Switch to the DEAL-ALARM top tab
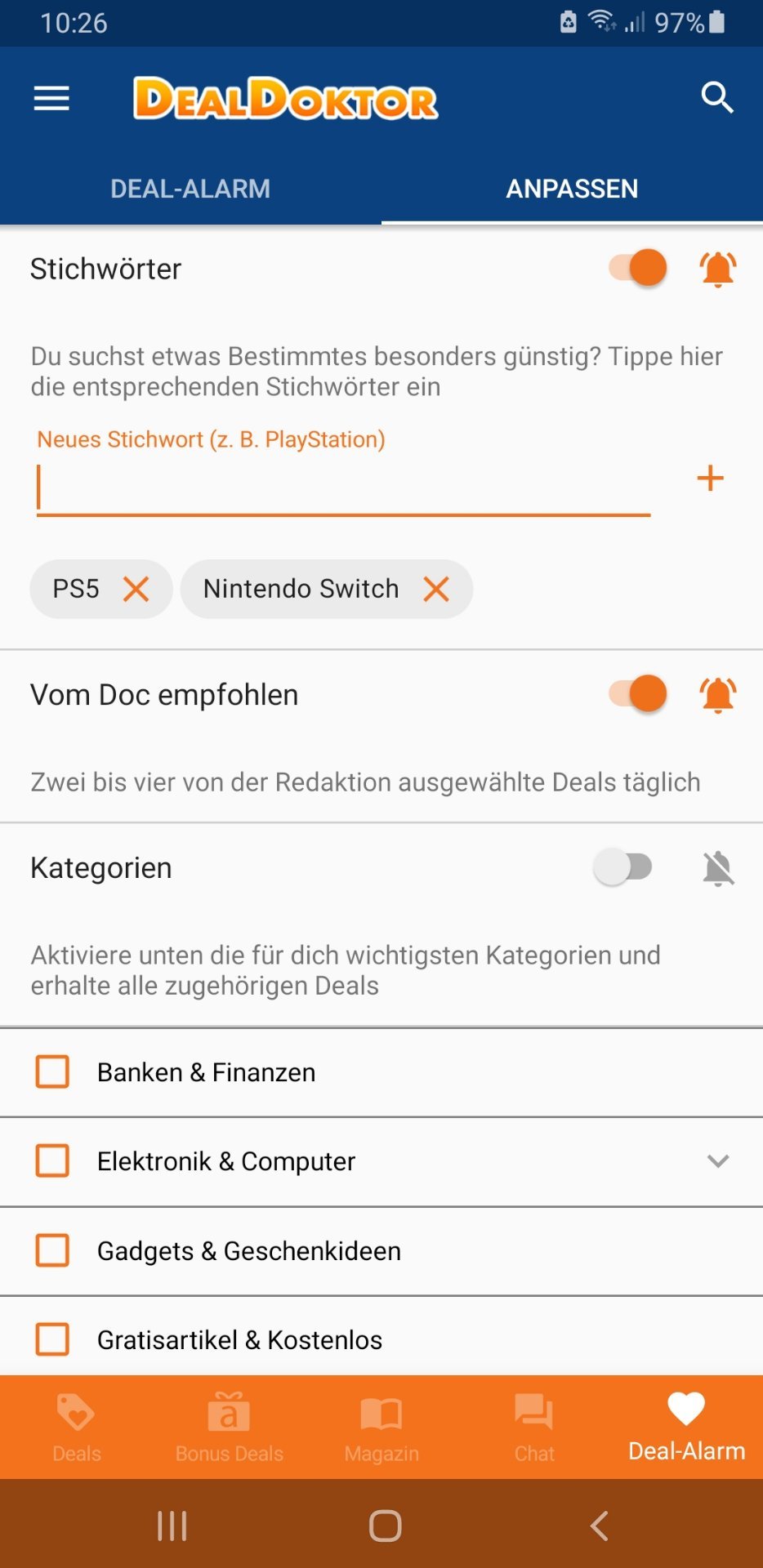Viewport: 763px width, 1568px height. point(190,189)
